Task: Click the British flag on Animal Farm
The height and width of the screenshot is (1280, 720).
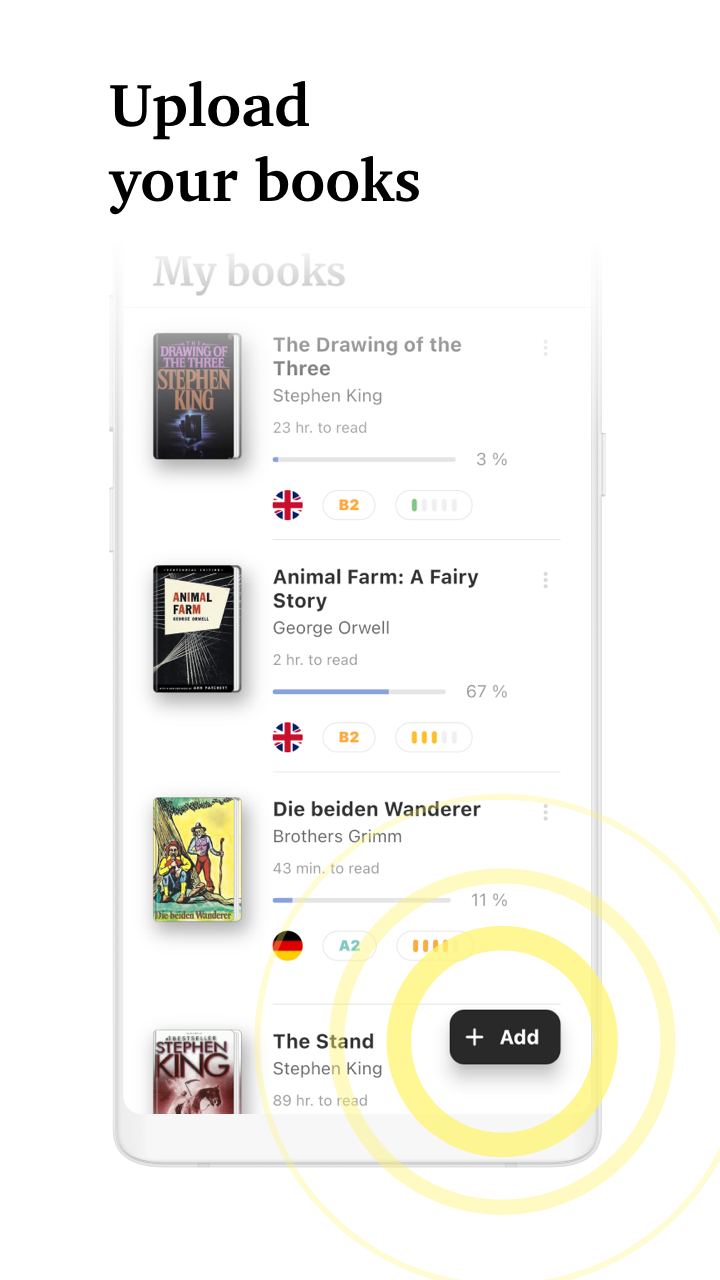Action: [x=288, y=737]
